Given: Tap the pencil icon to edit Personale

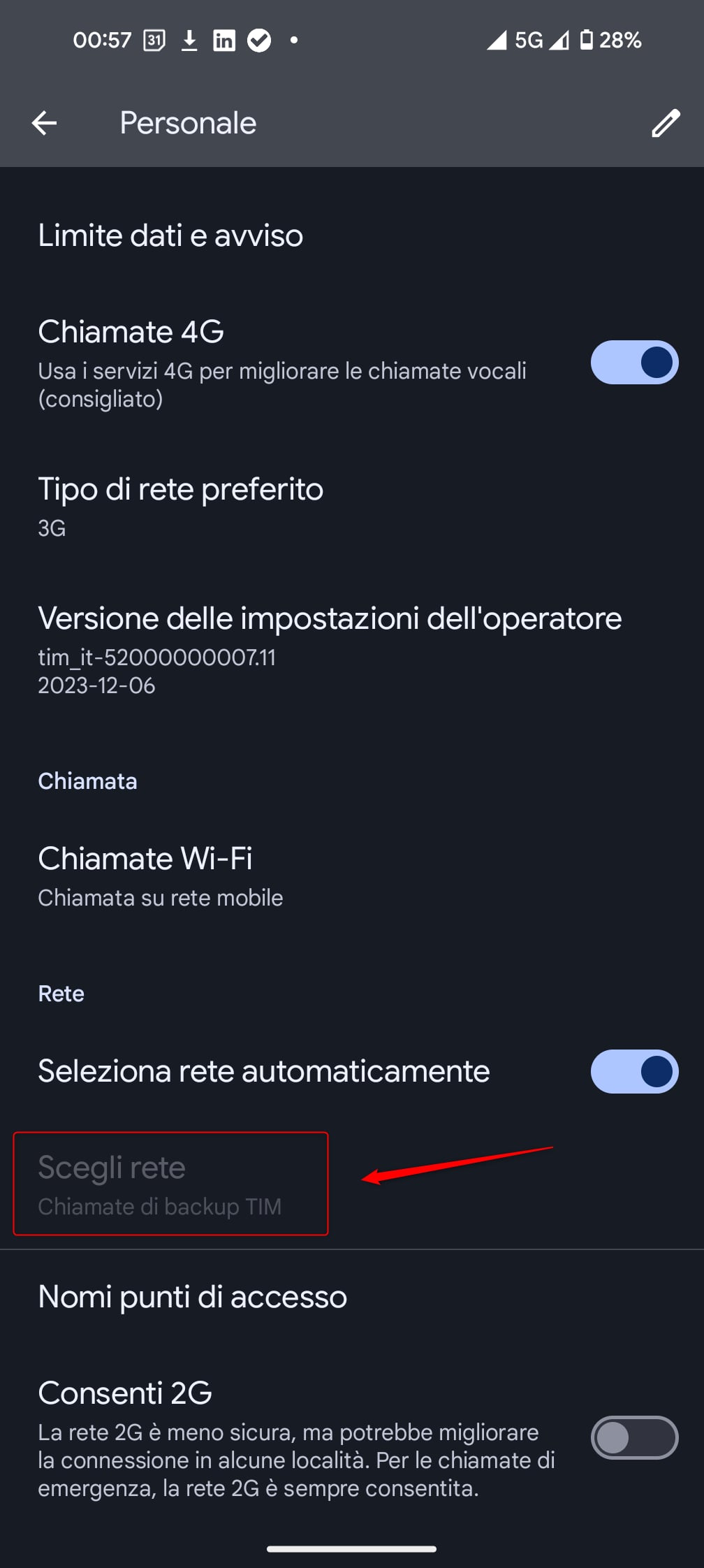Looking at the screenshot, I should 666,123.
